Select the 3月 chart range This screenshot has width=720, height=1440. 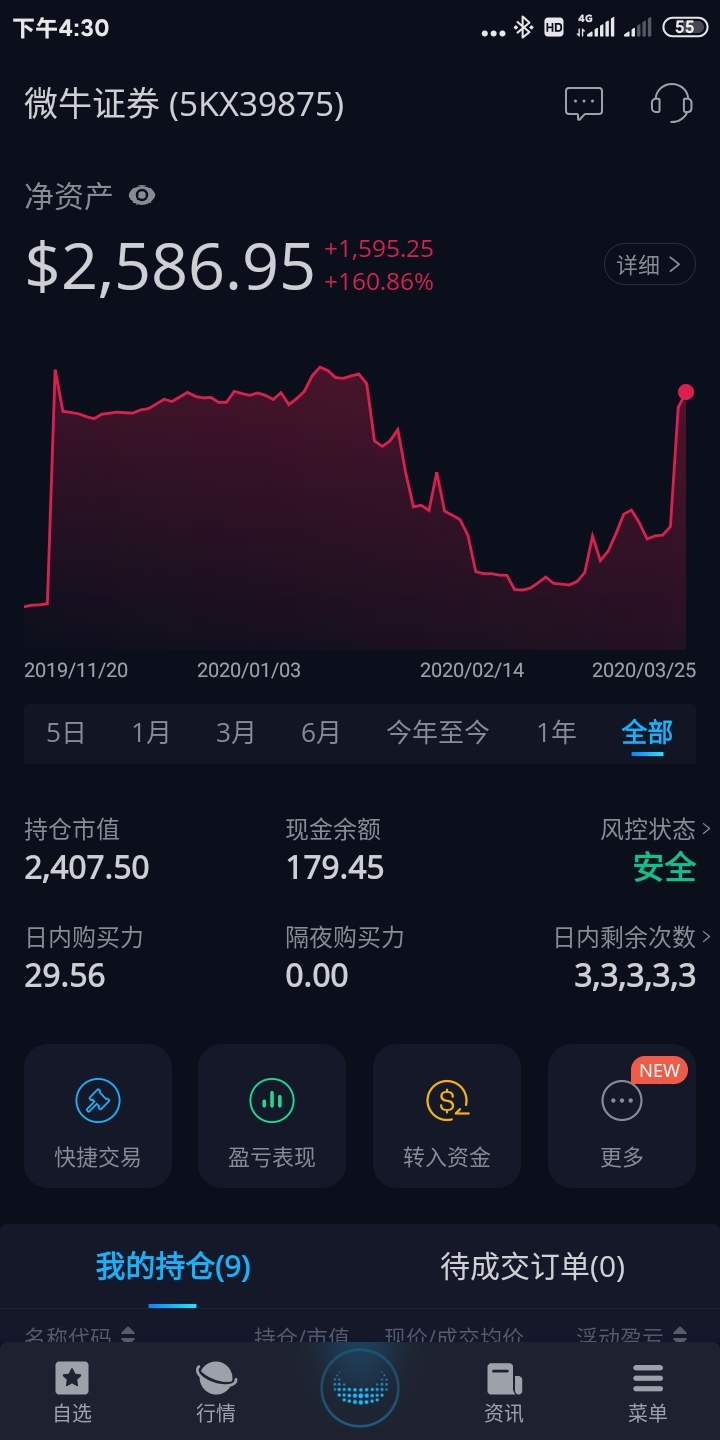click(x=236, y=733)
